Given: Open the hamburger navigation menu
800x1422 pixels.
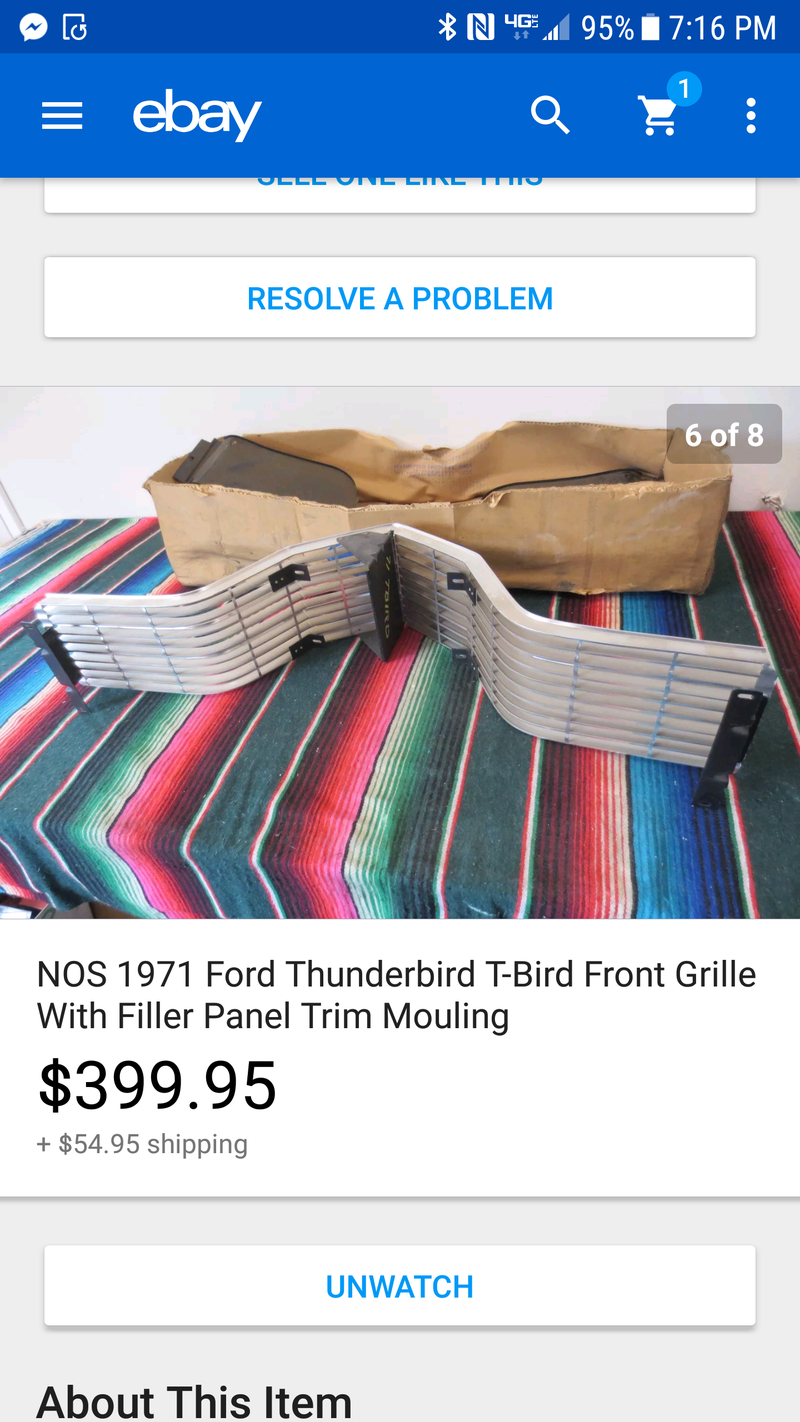Looking at the screenshot, I should tap(62, 117).
